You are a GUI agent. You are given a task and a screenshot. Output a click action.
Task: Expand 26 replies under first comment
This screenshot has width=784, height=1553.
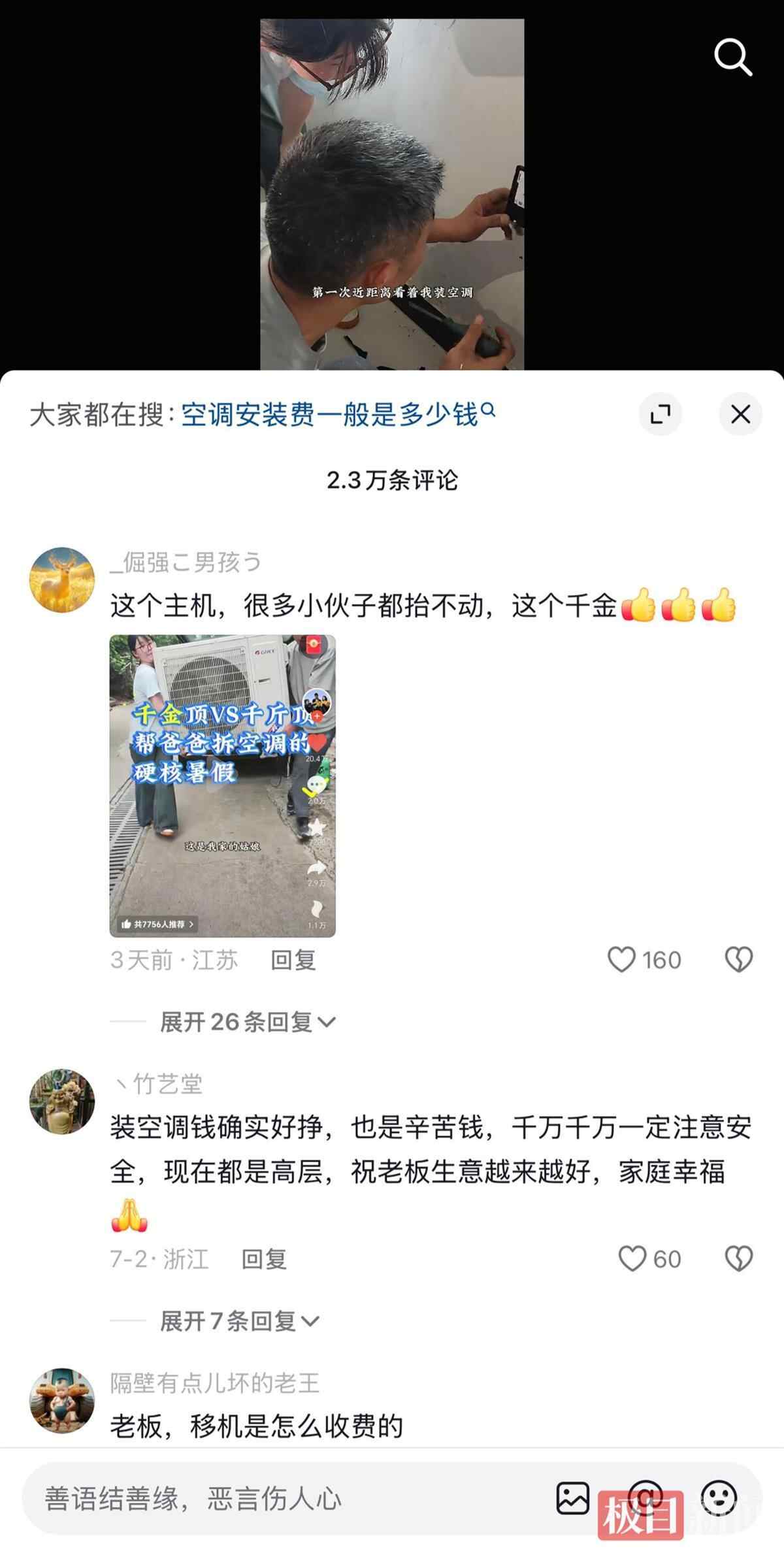click(247, 1022)
